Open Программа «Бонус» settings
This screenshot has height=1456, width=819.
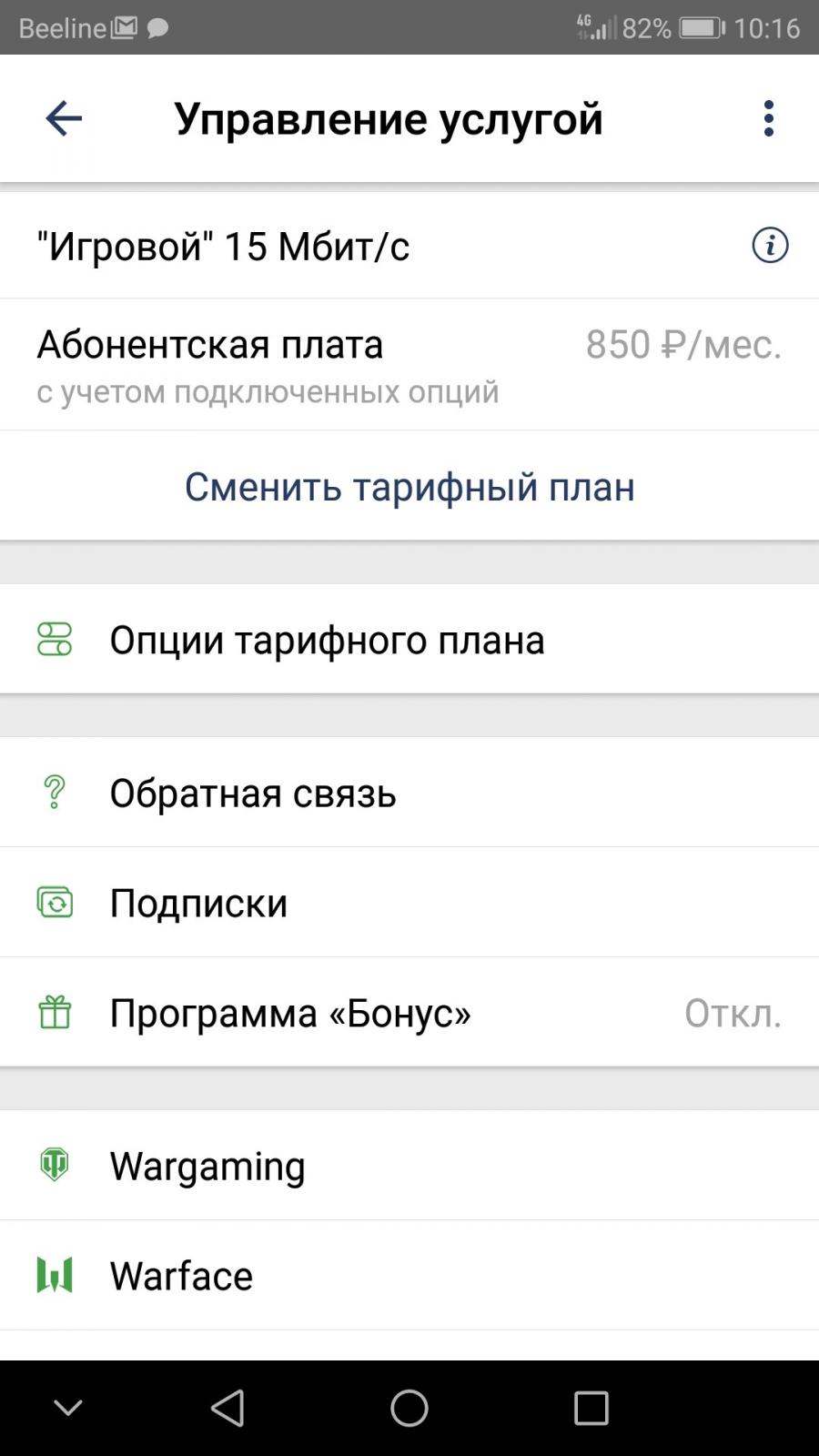pos(409,1013)
